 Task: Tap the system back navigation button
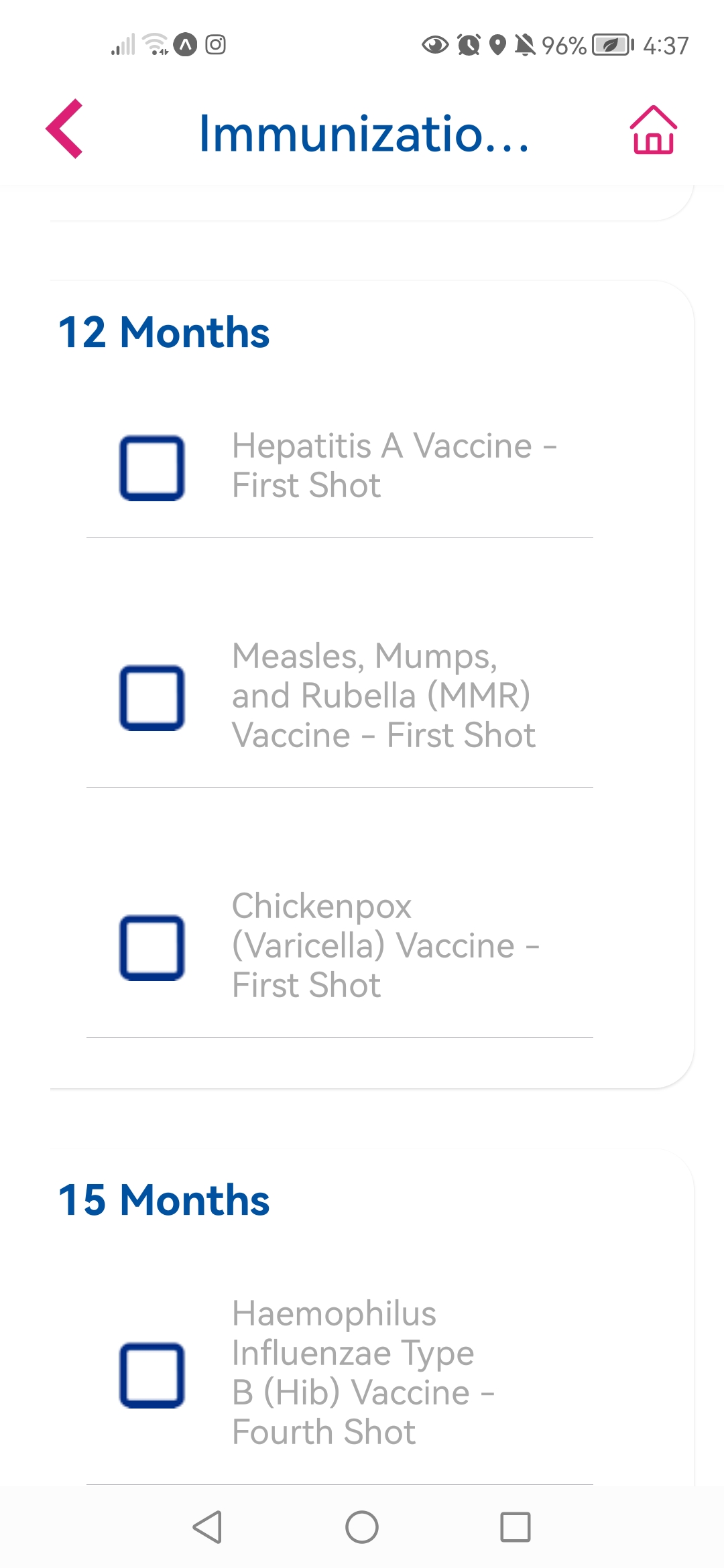[x=207, y=1527]
